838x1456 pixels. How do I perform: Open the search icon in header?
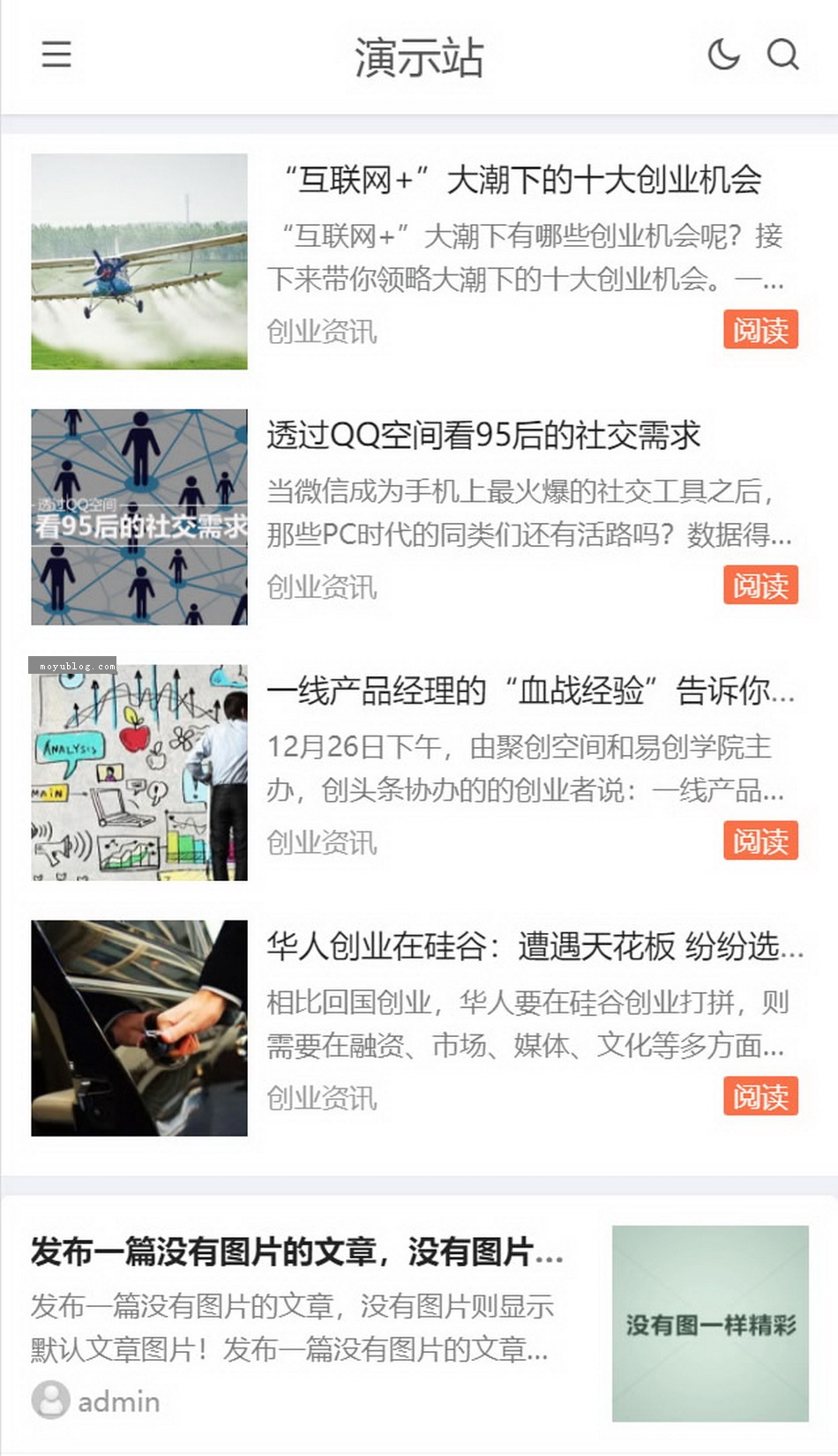(x=782, y=55)
